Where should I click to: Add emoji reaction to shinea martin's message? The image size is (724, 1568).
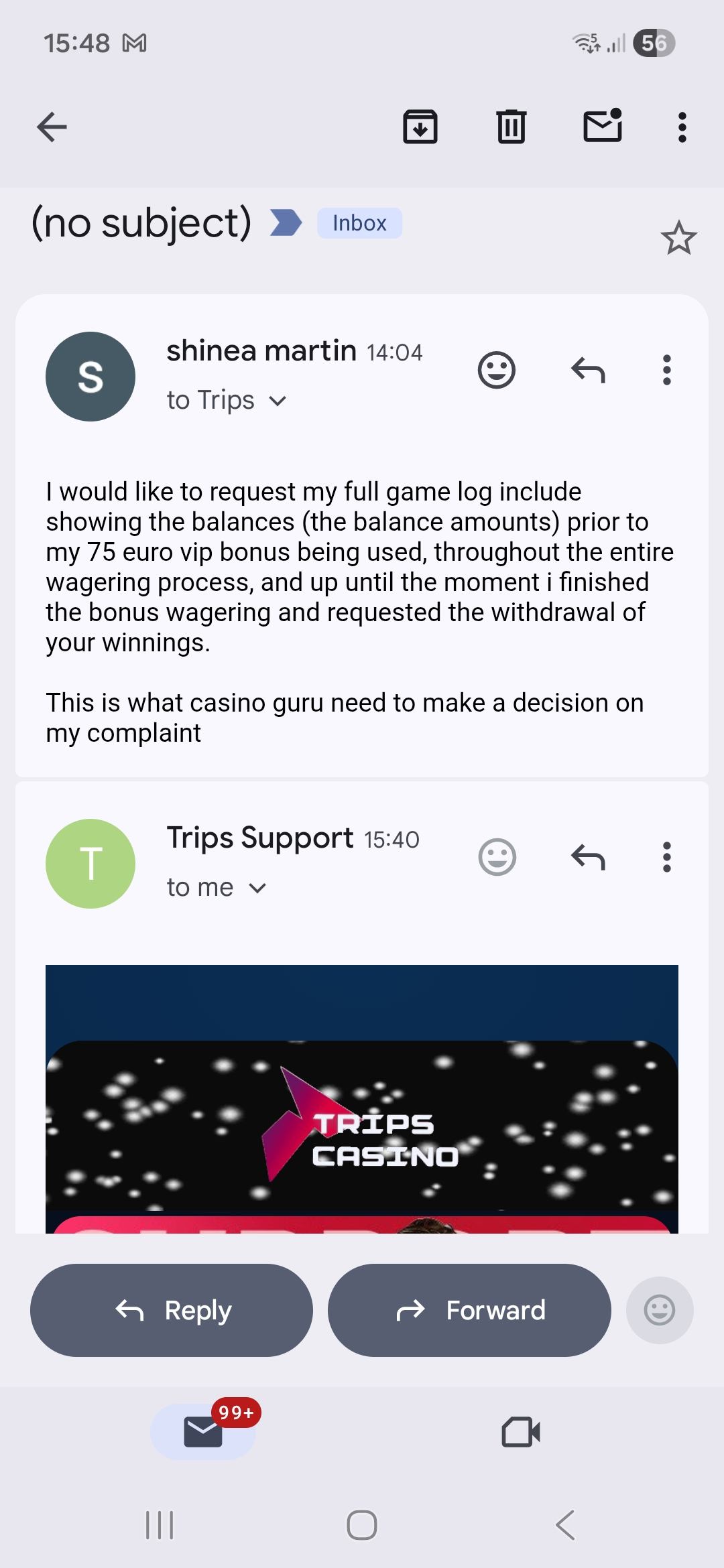coord(497,370)
